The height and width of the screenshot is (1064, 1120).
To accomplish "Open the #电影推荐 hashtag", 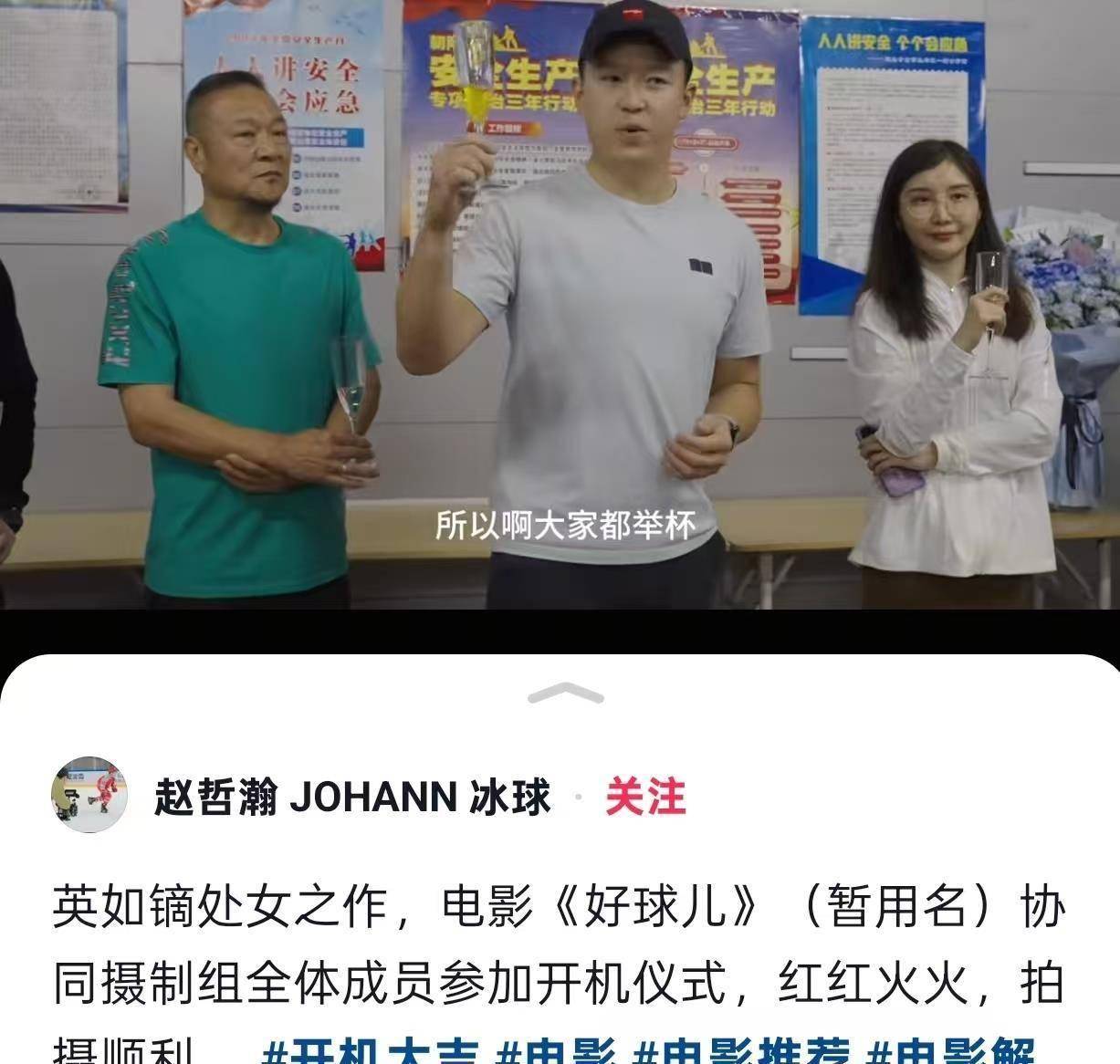I will tap(740, 1051).
